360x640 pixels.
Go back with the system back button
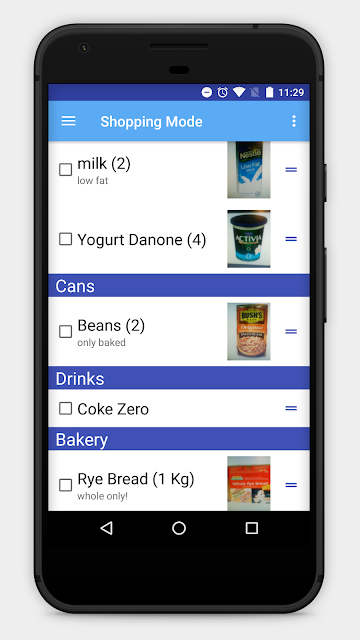107,528
